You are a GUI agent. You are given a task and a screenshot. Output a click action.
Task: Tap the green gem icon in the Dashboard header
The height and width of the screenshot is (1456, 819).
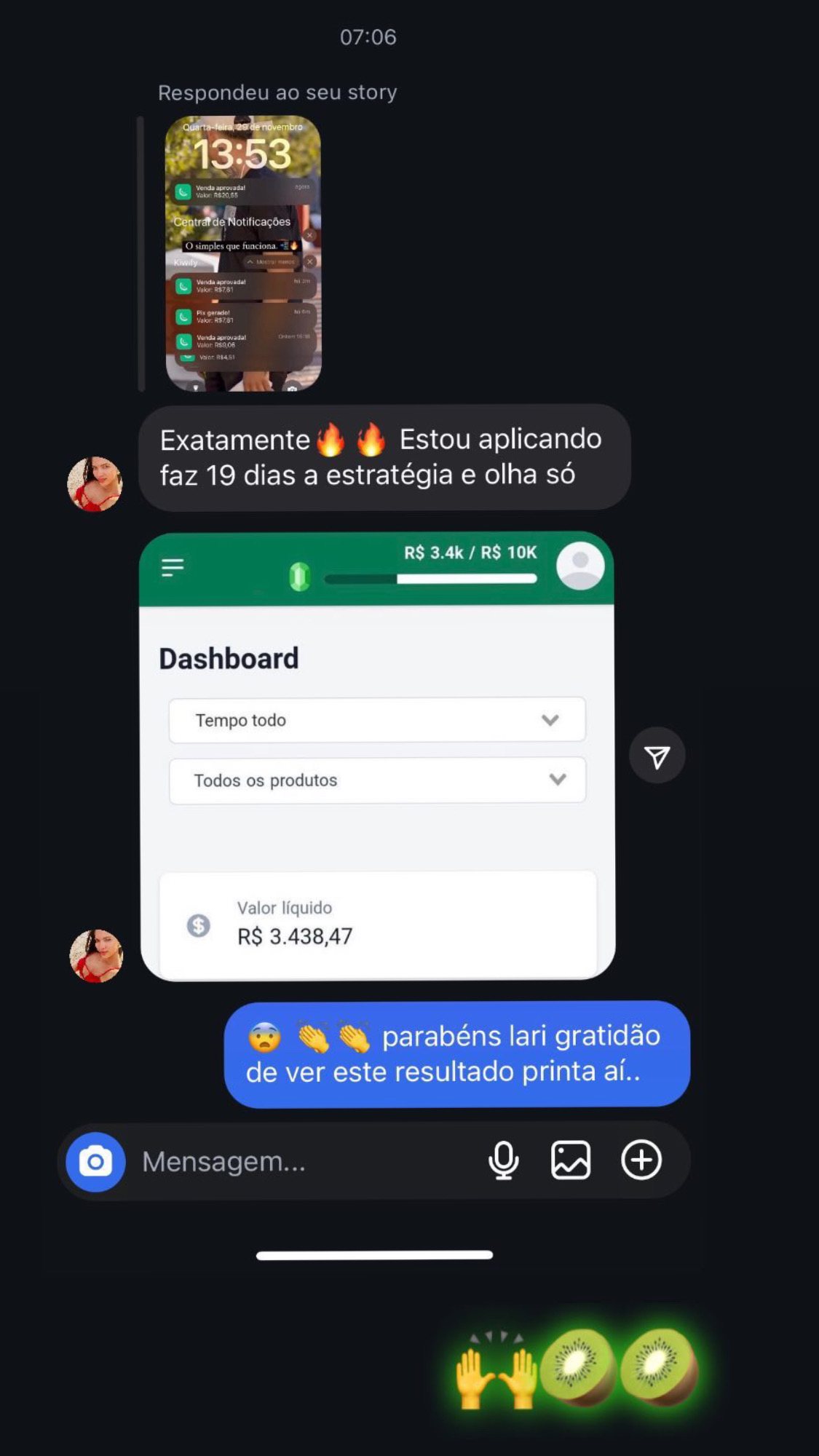[x=301, y=575]
